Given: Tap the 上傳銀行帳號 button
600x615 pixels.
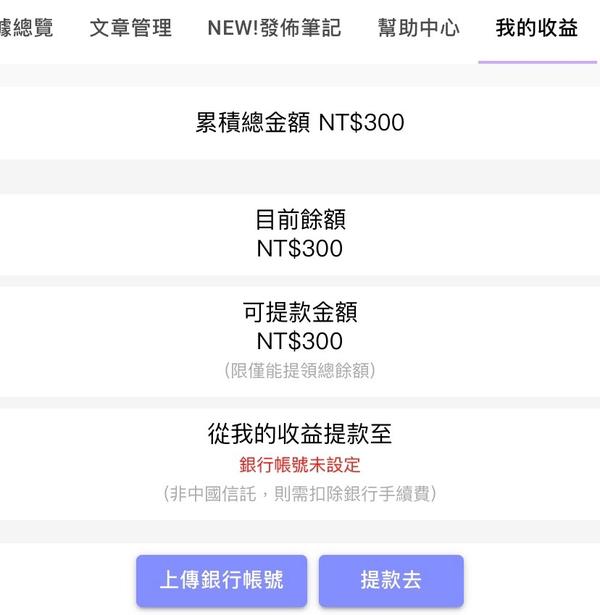Looking at the screenshot, I should 221,580.
